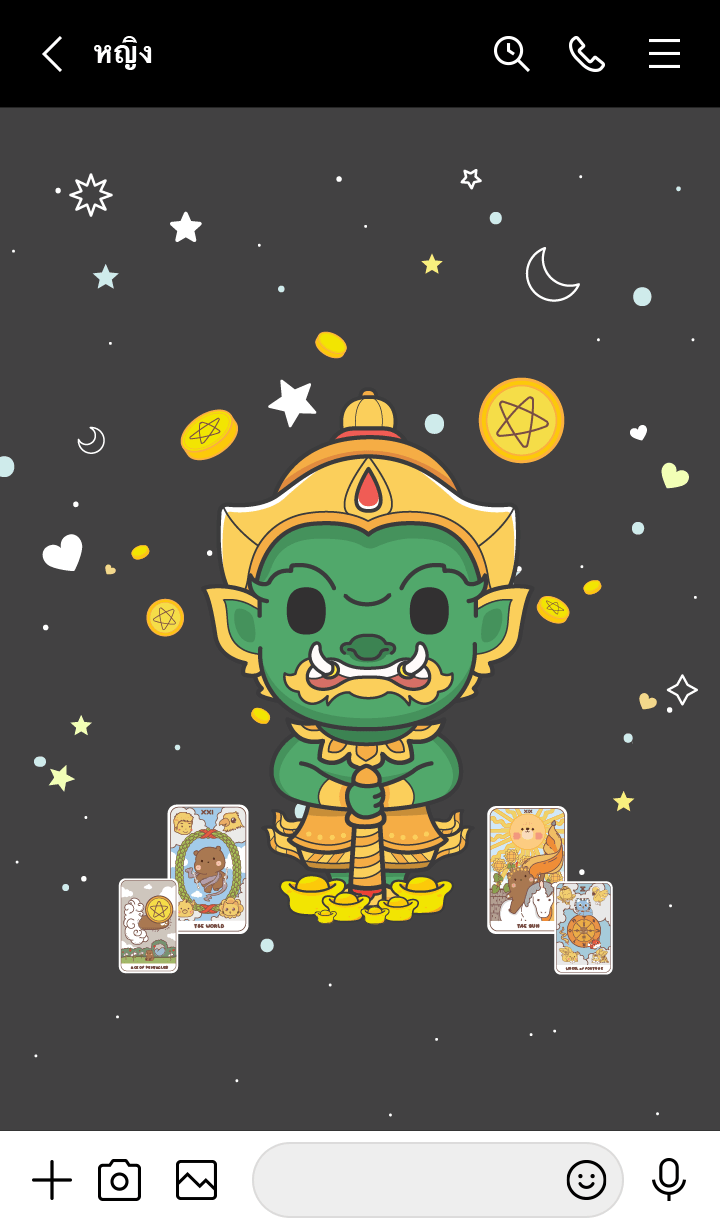Launch the camera to take a photo
720x1232 pixels.
click(119, 1180)
